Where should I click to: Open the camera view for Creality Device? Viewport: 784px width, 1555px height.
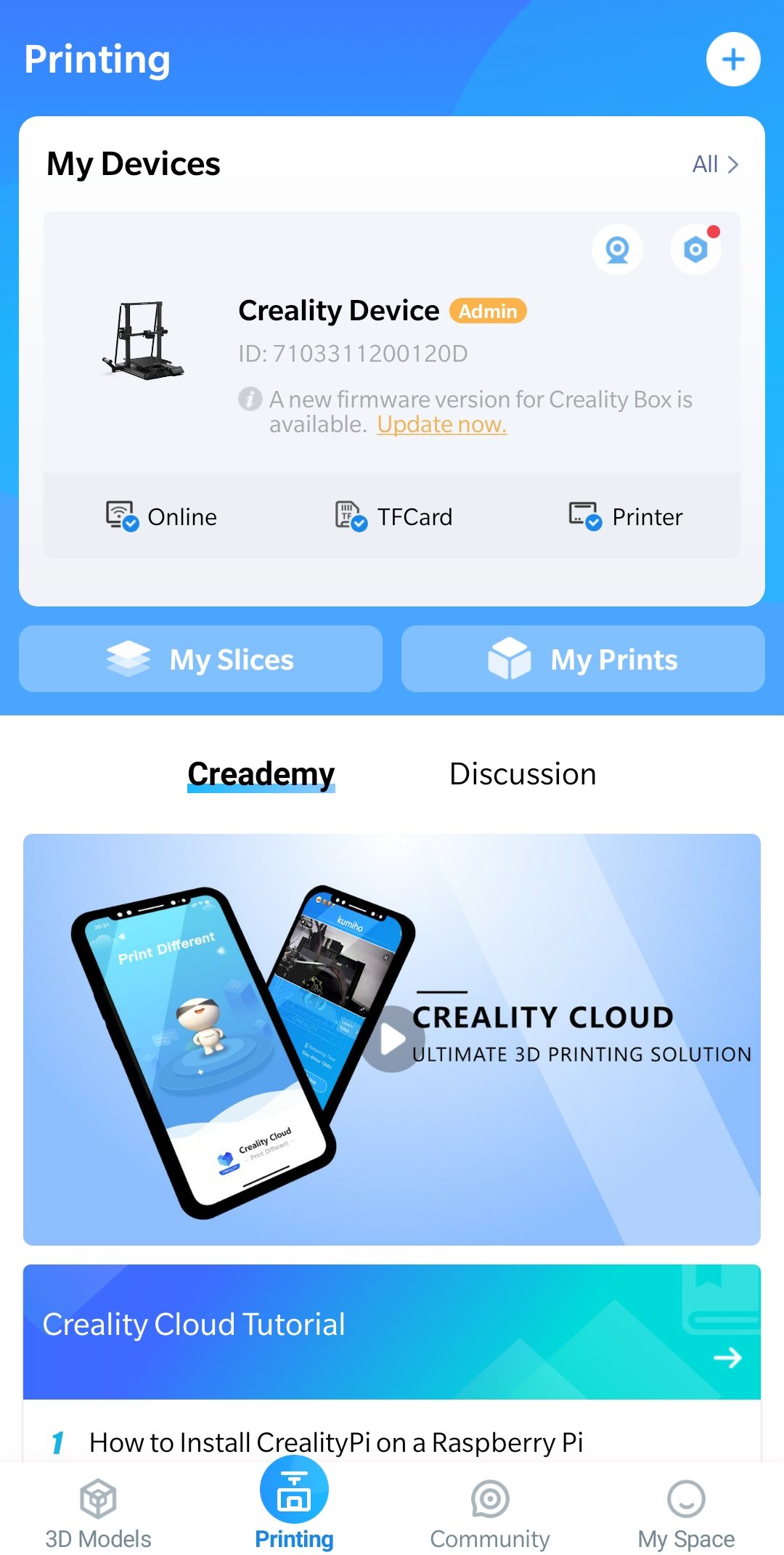pyautogui.click(x=617, y=250)
